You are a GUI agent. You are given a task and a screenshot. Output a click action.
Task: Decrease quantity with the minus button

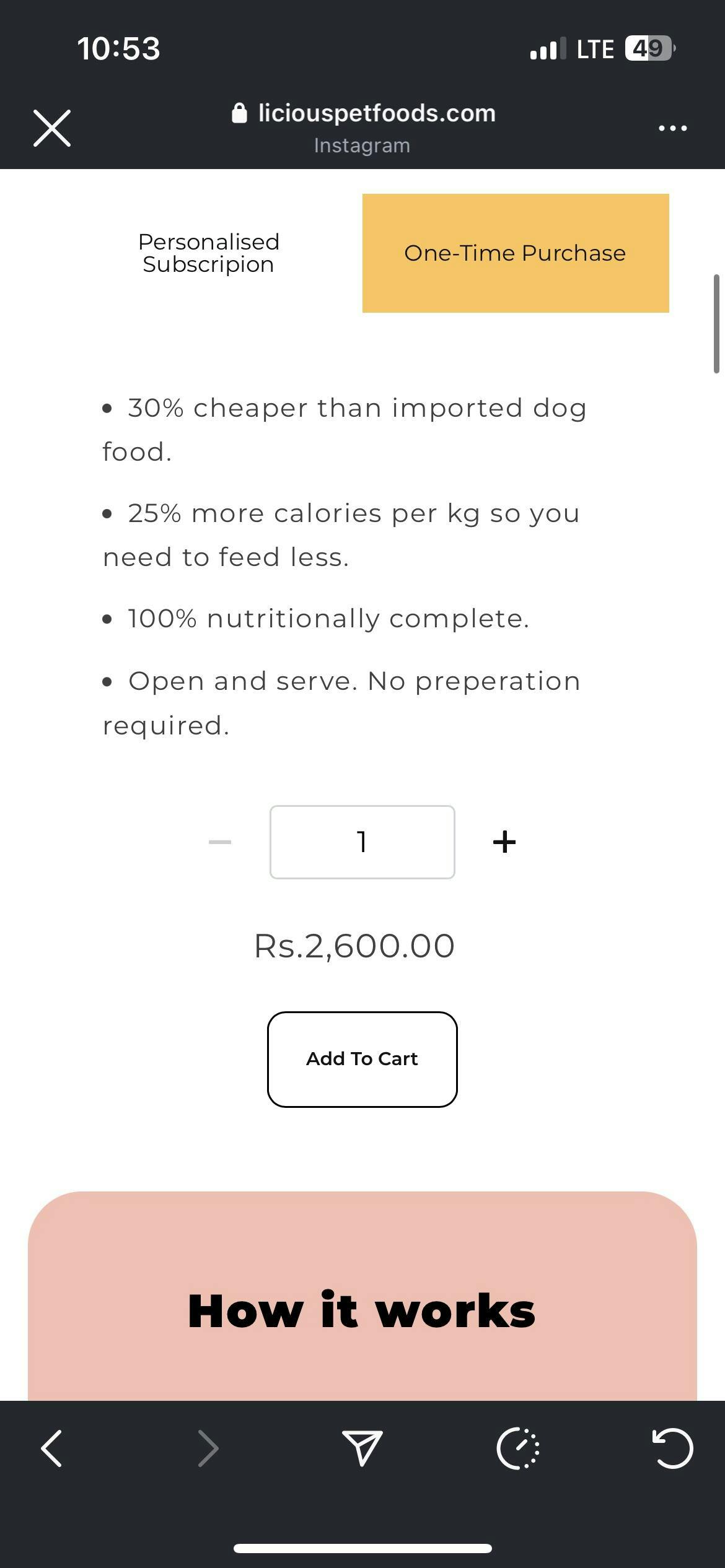tap(220, 842)
